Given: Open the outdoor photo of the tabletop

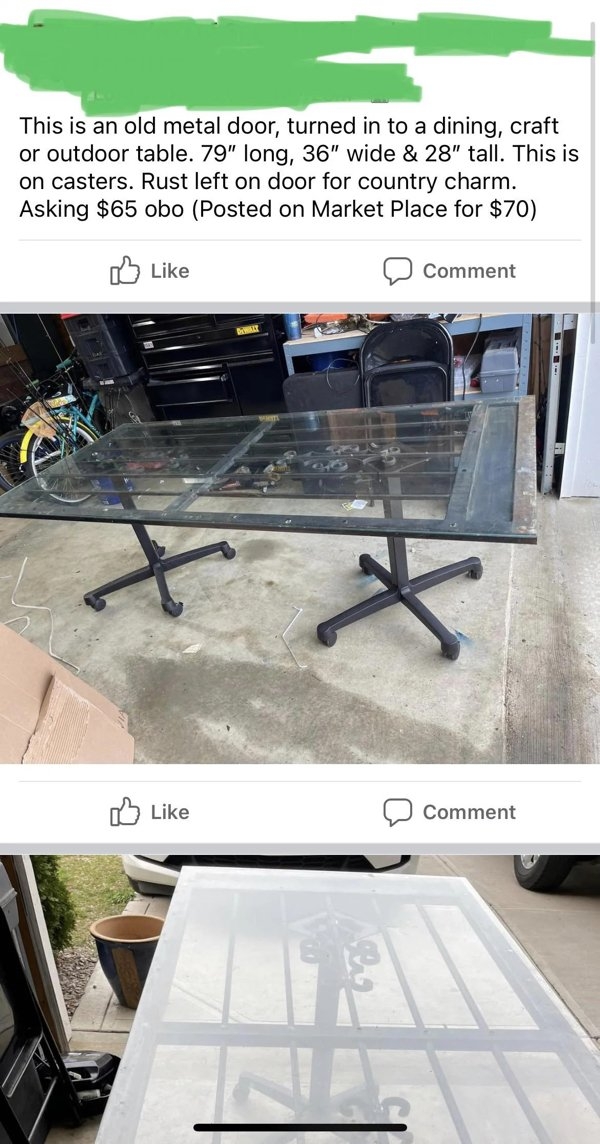Looking at the screenshot, I should point(300,1000).
